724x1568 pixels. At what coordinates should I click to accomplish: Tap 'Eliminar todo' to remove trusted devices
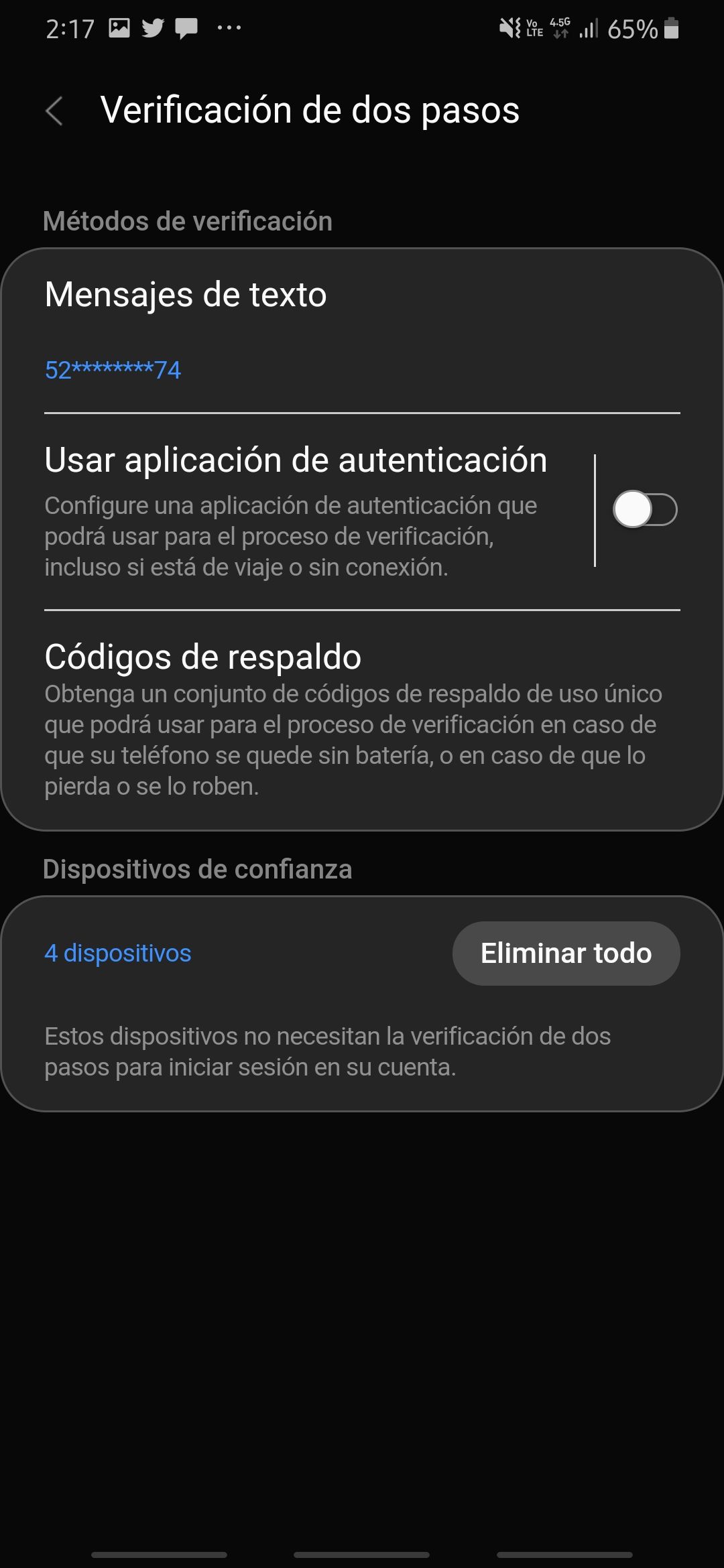[565, 953]
